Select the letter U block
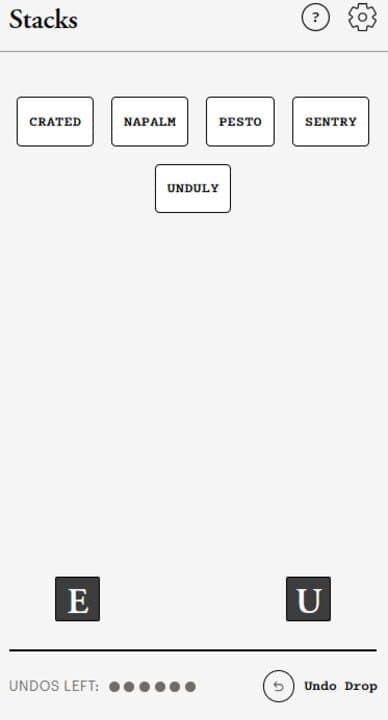This screenshot has height=720, width=388. tap(308, 599)
